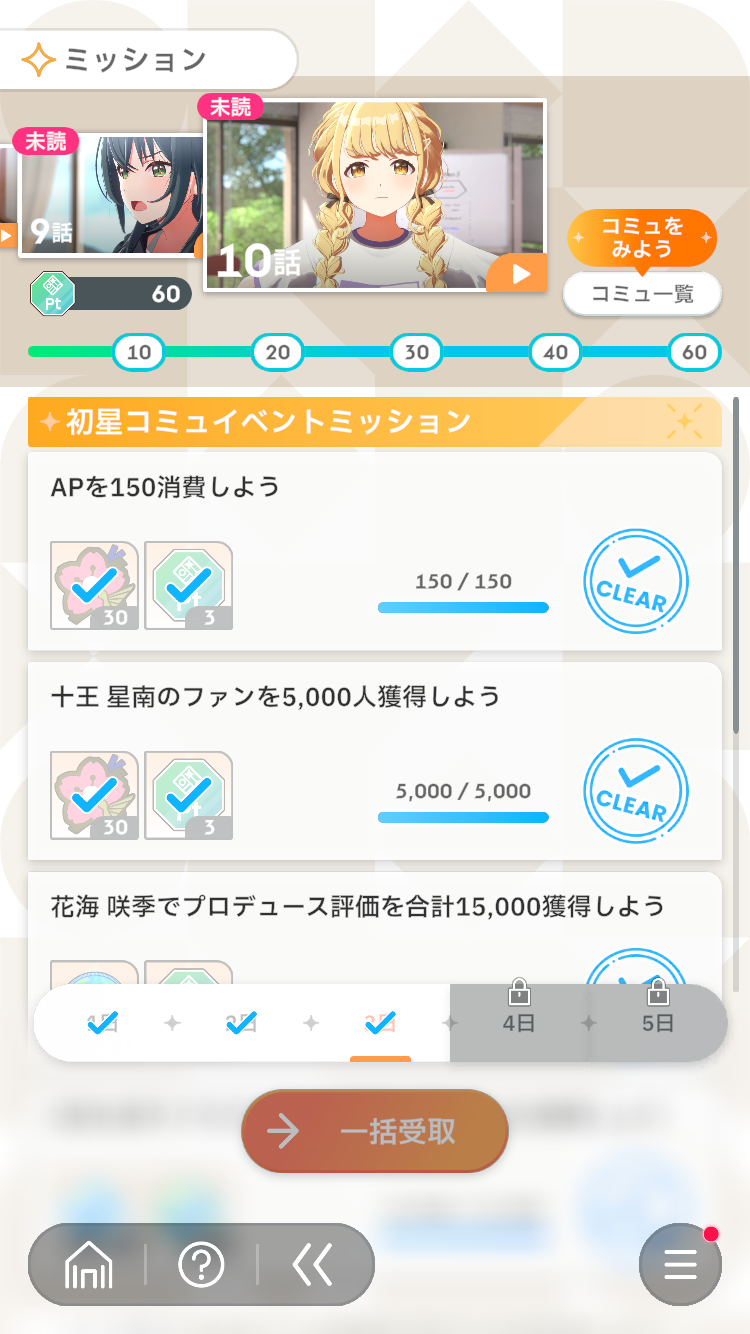750x1334 pixels.
Task: Switch to the day 2 missions tab
Action: pos(241,1023)
